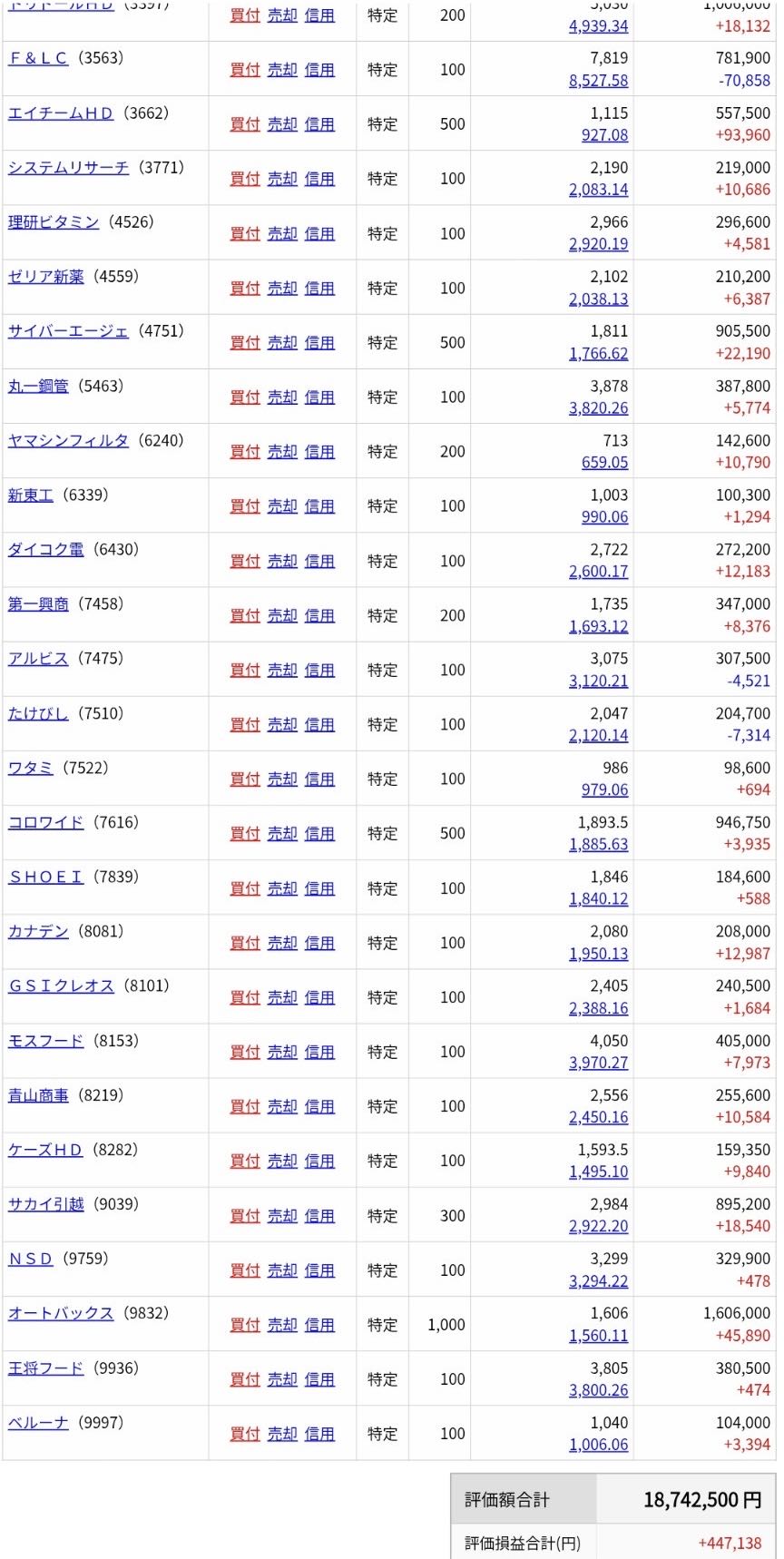The image size is (784, 1559).
Task: Tap 売却 for アルビス
Action: point(282,671)
